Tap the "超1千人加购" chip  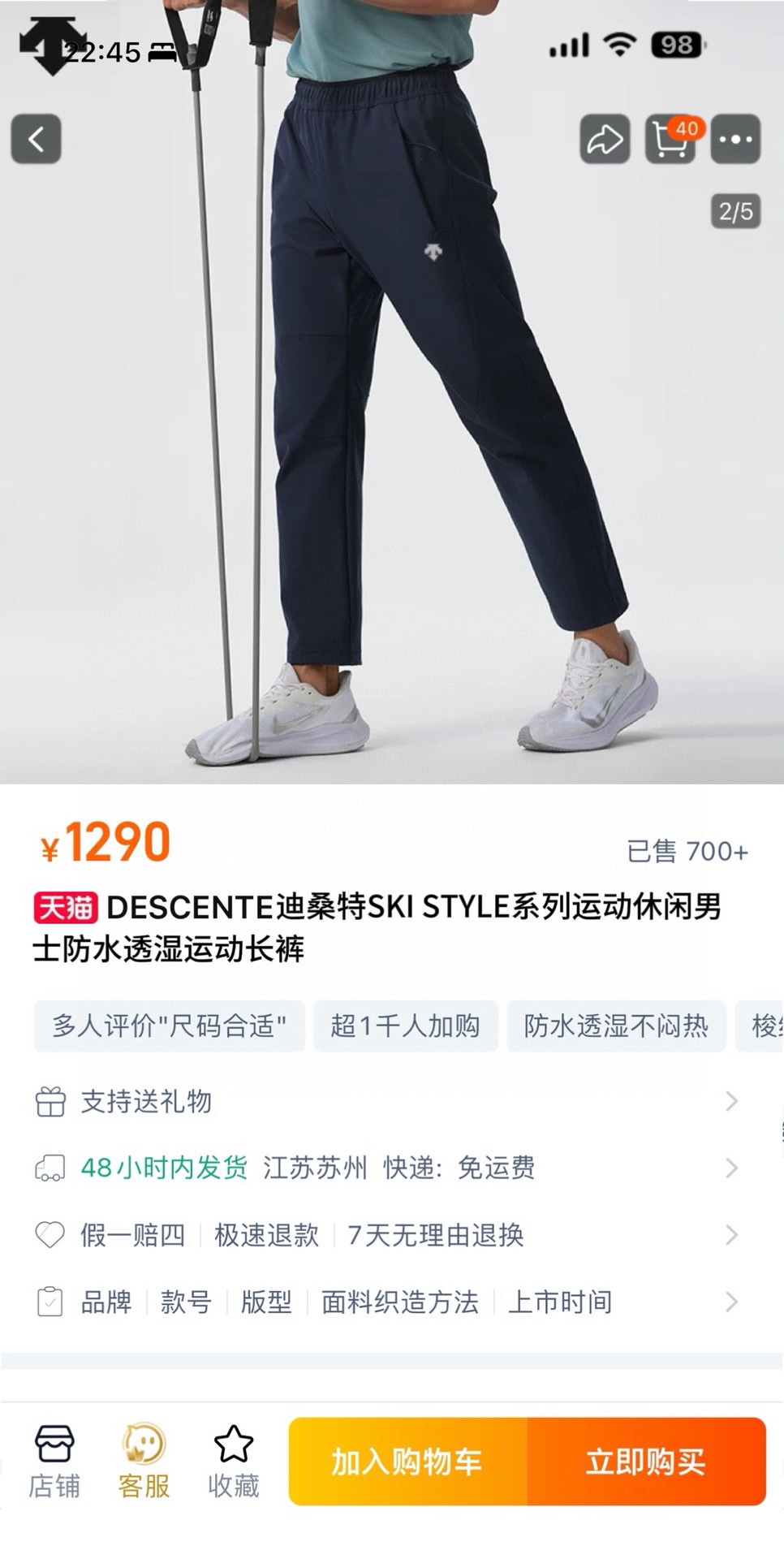click(x=405, y=1026)
